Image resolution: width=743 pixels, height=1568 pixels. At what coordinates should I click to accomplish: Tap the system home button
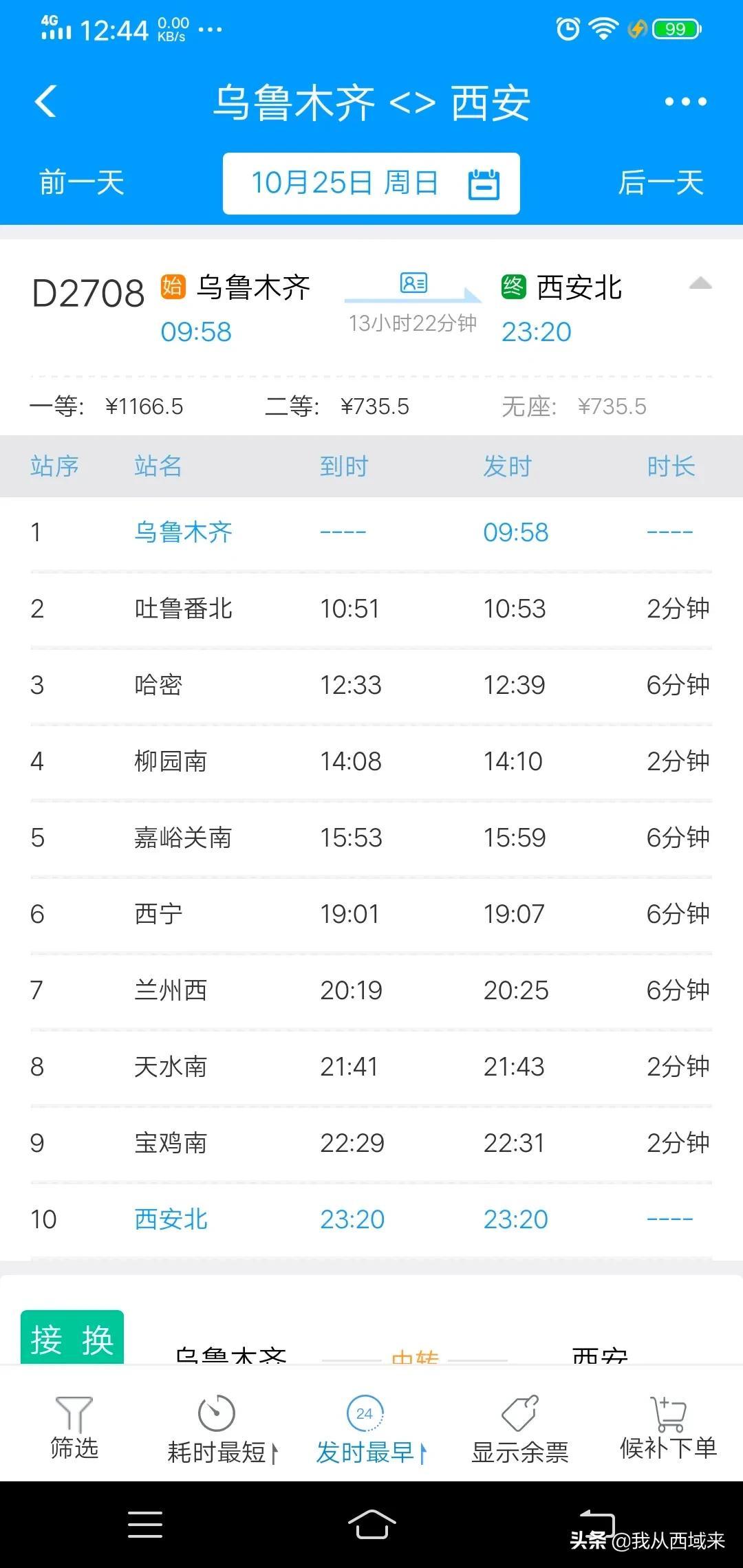point(371,1525)
